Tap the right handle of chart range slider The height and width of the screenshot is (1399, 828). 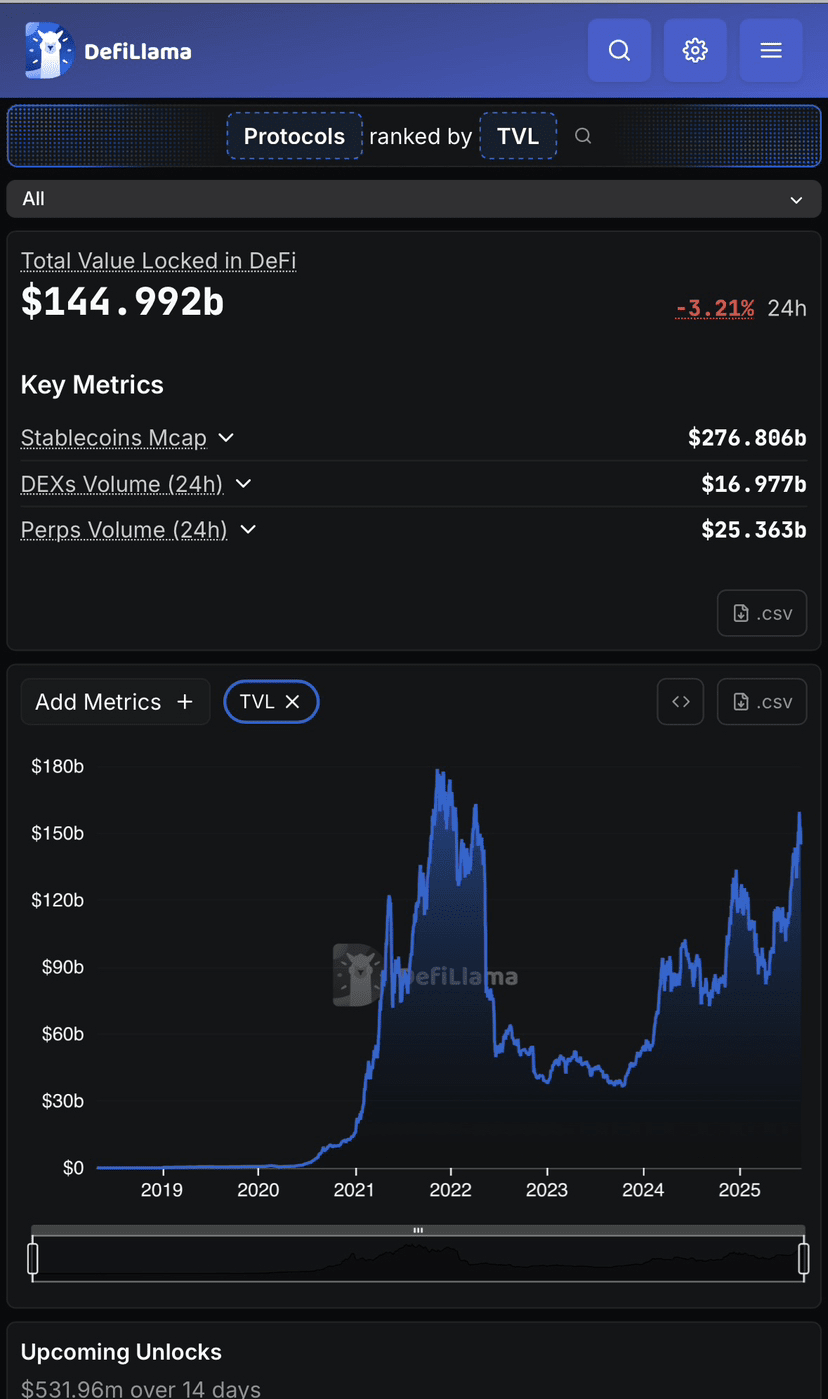click(x=804, y=1259)
